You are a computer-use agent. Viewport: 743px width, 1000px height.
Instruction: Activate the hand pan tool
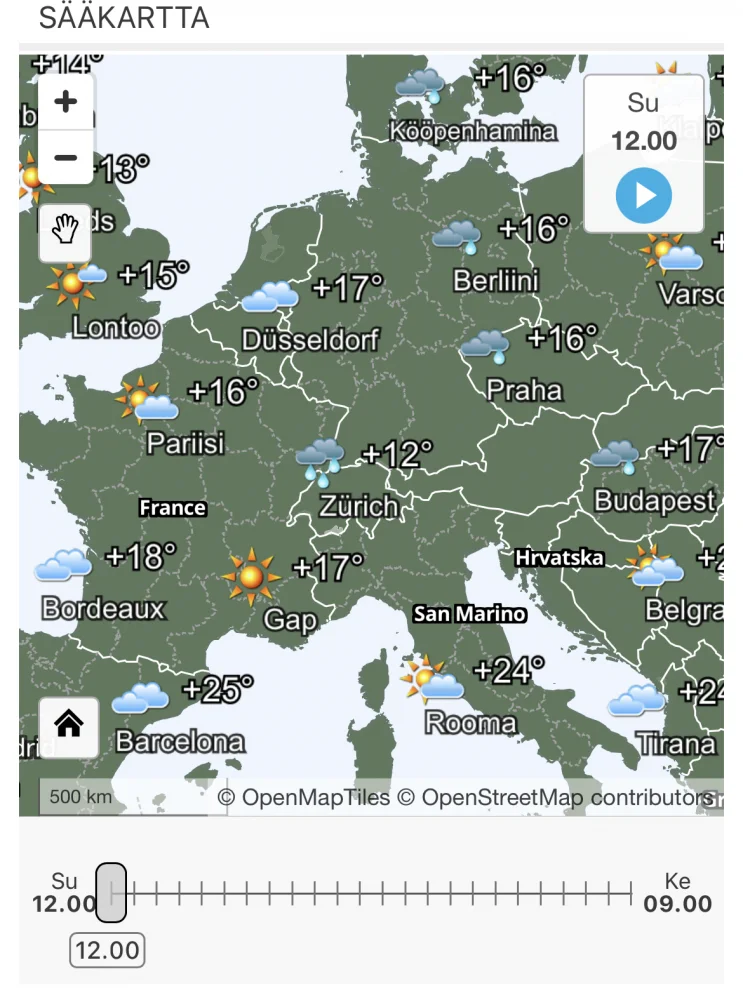(66, 233)
